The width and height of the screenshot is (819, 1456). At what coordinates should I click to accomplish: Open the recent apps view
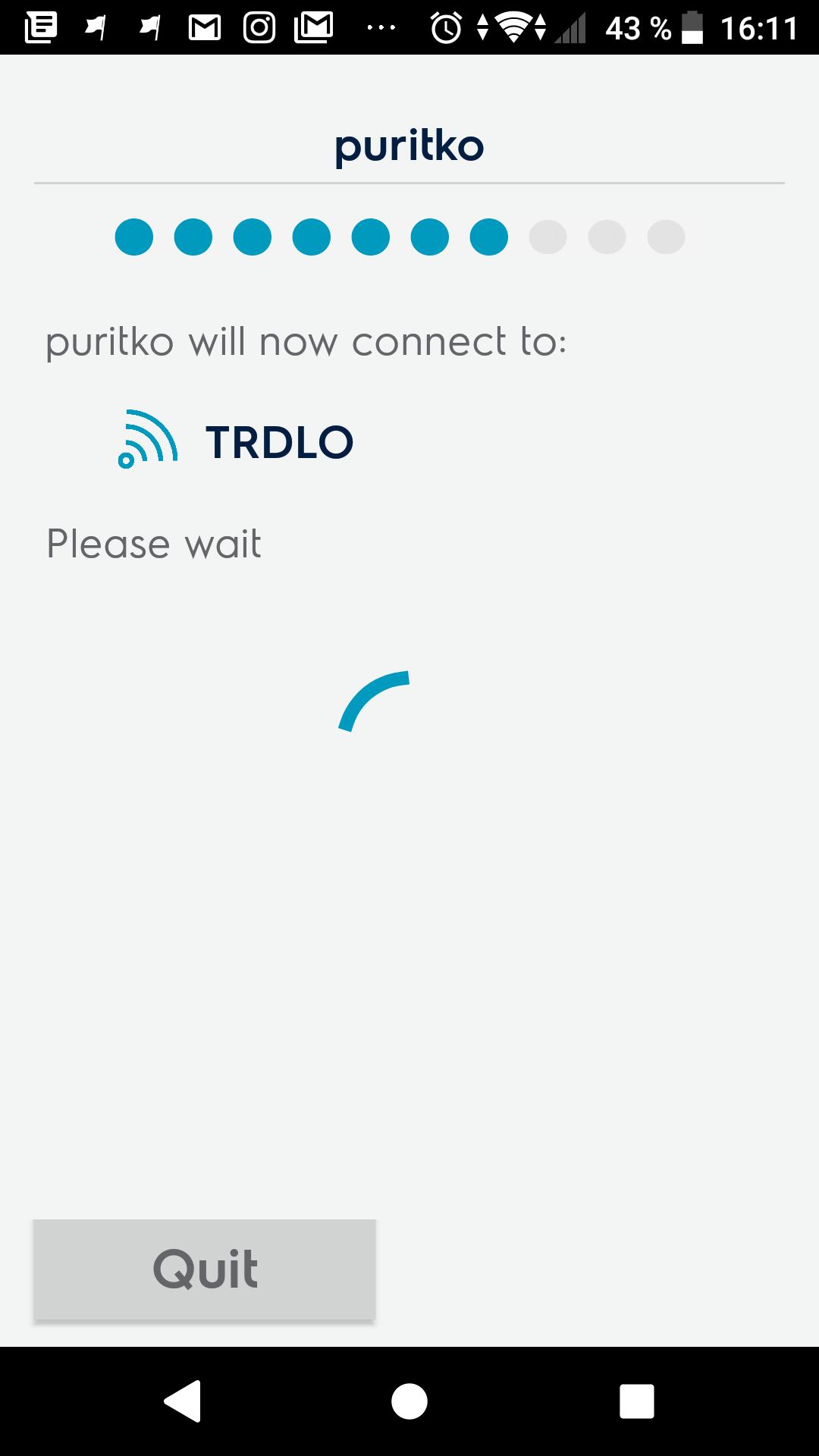[x=637, y=1401]
